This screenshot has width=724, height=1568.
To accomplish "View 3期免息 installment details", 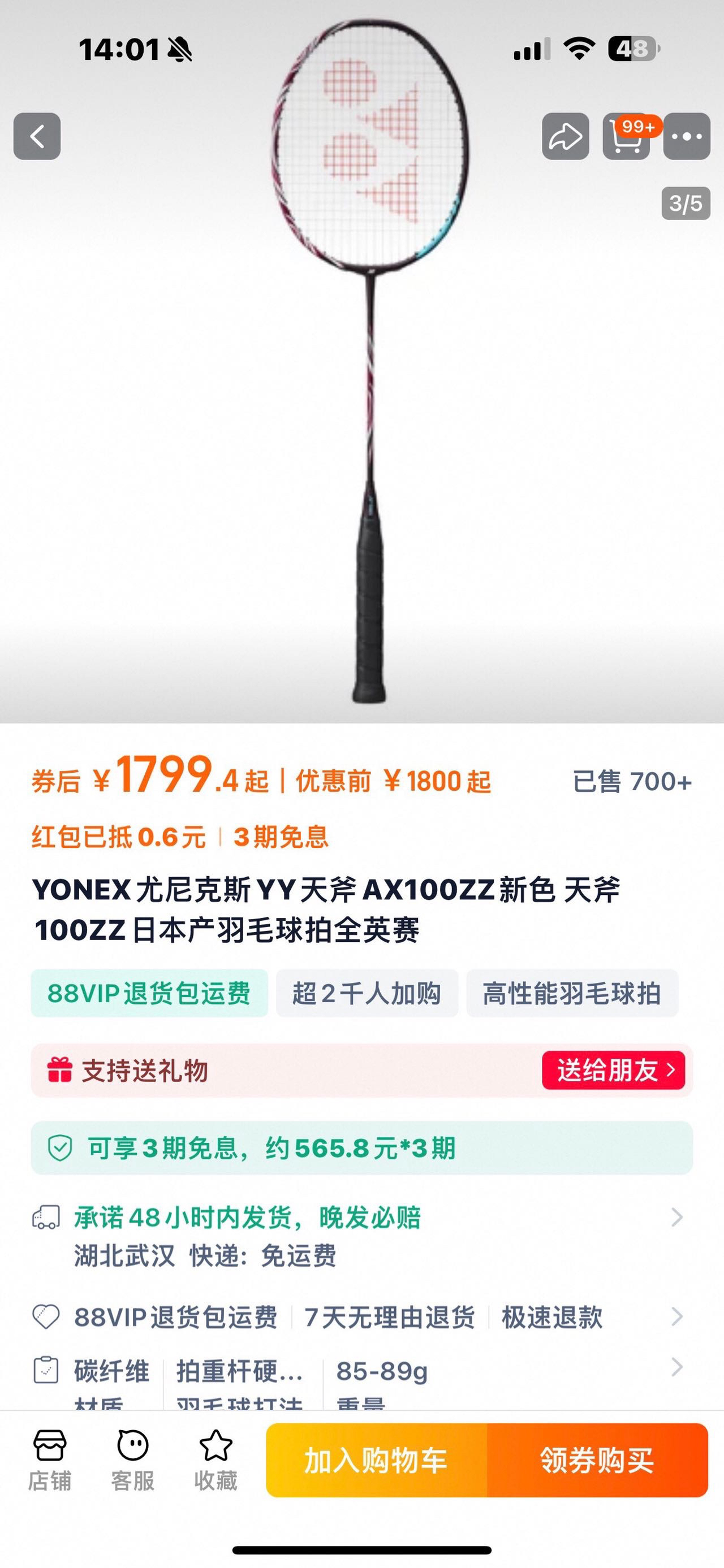I will tap(361, 1148).
